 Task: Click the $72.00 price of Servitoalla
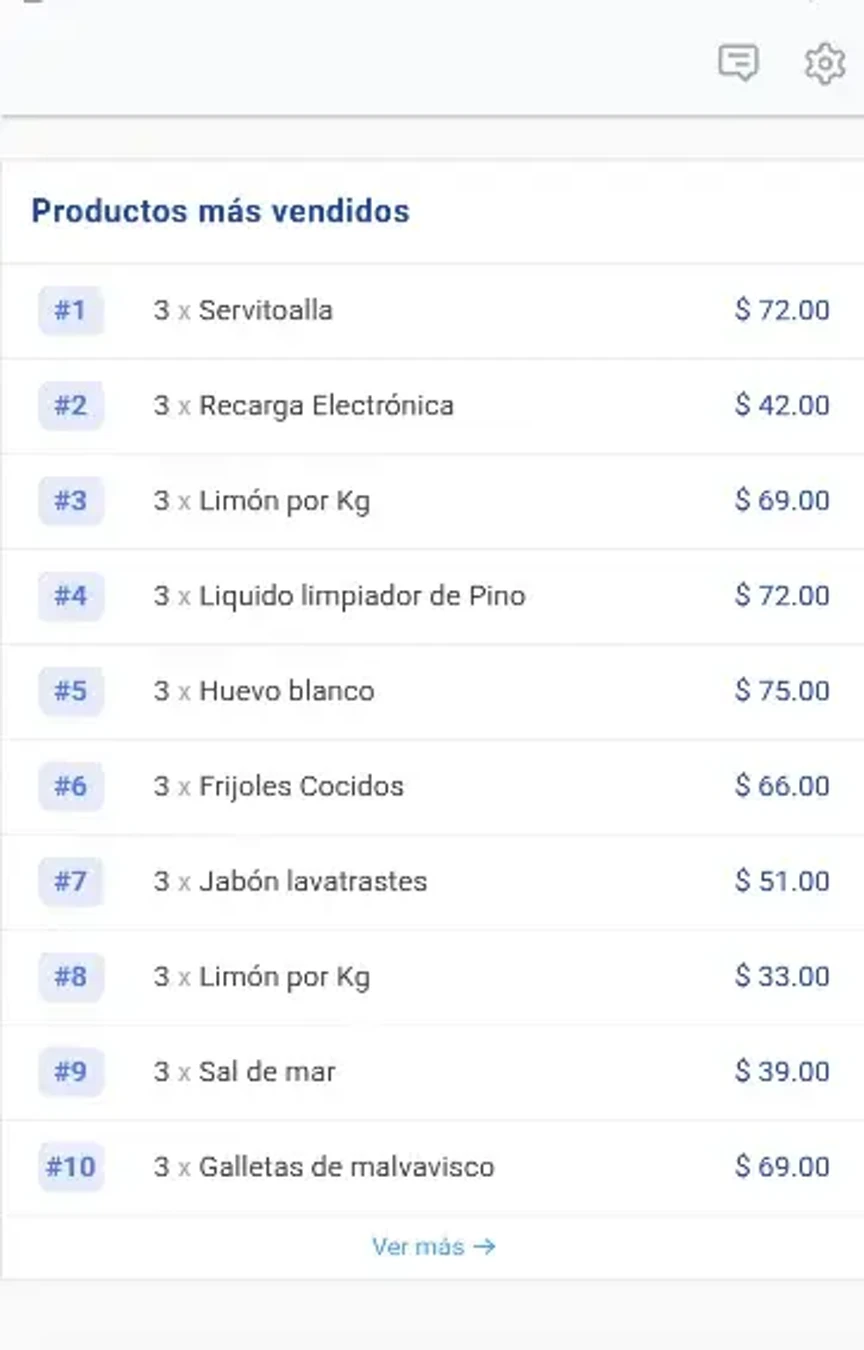click(780, 311)
